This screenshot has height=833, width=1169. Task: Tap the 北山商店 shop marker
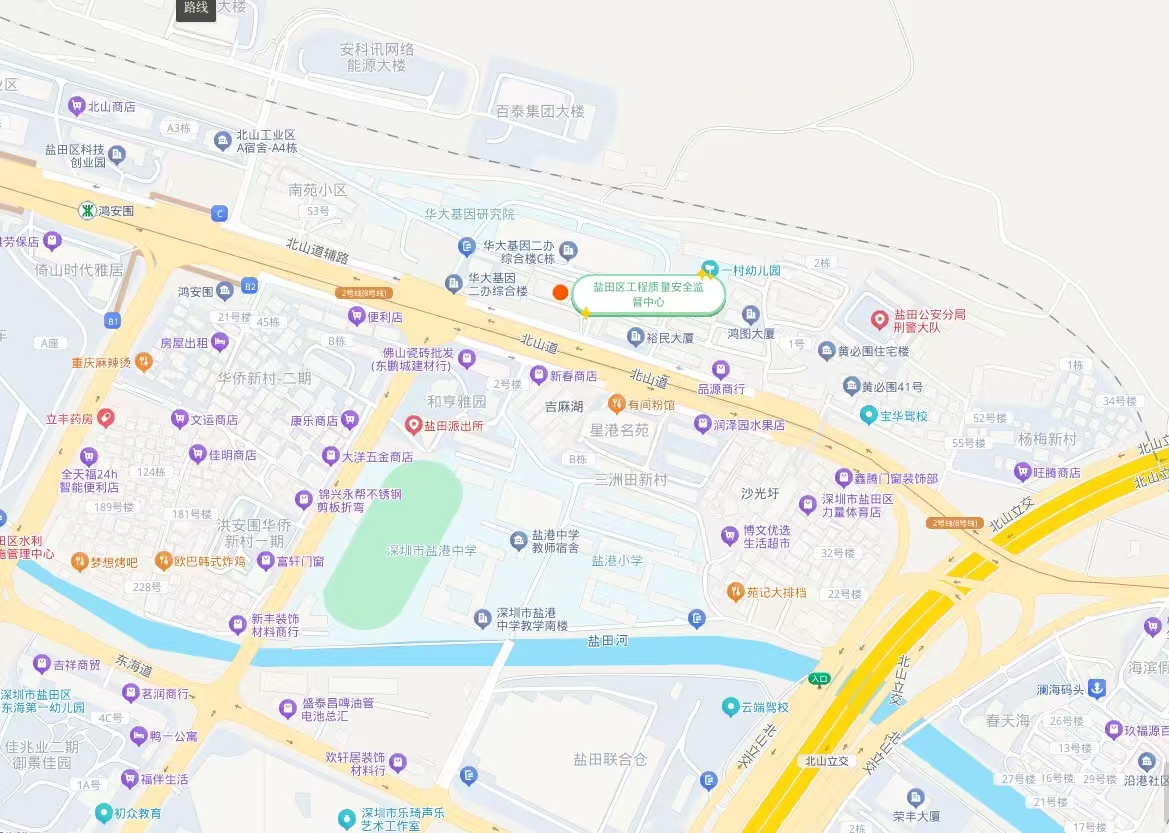pos(76,106)
